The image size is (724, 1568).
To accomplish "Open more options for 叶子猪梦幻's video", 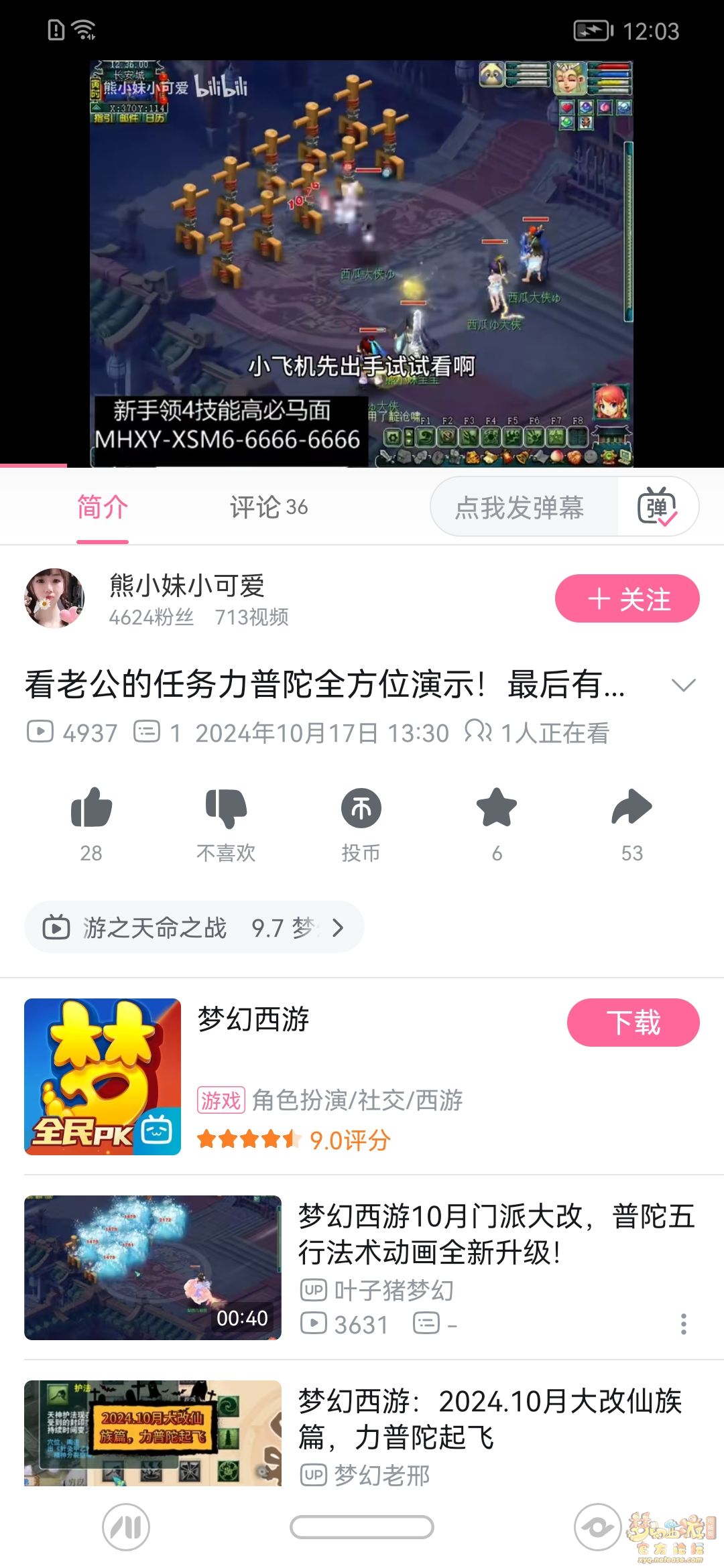I will click(x=683, y=1324).
